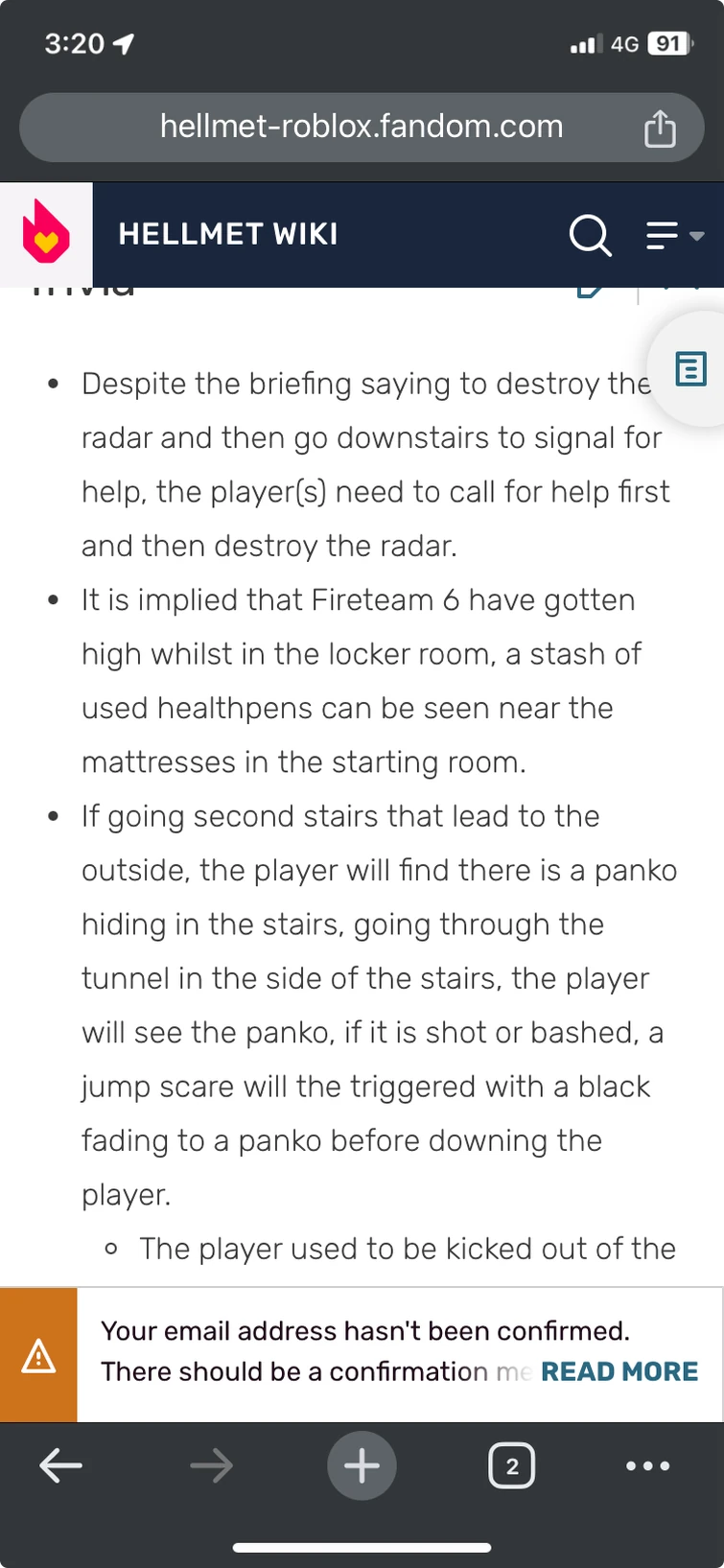
Task: Open the floating table of contents button
Action: point(690,369)
